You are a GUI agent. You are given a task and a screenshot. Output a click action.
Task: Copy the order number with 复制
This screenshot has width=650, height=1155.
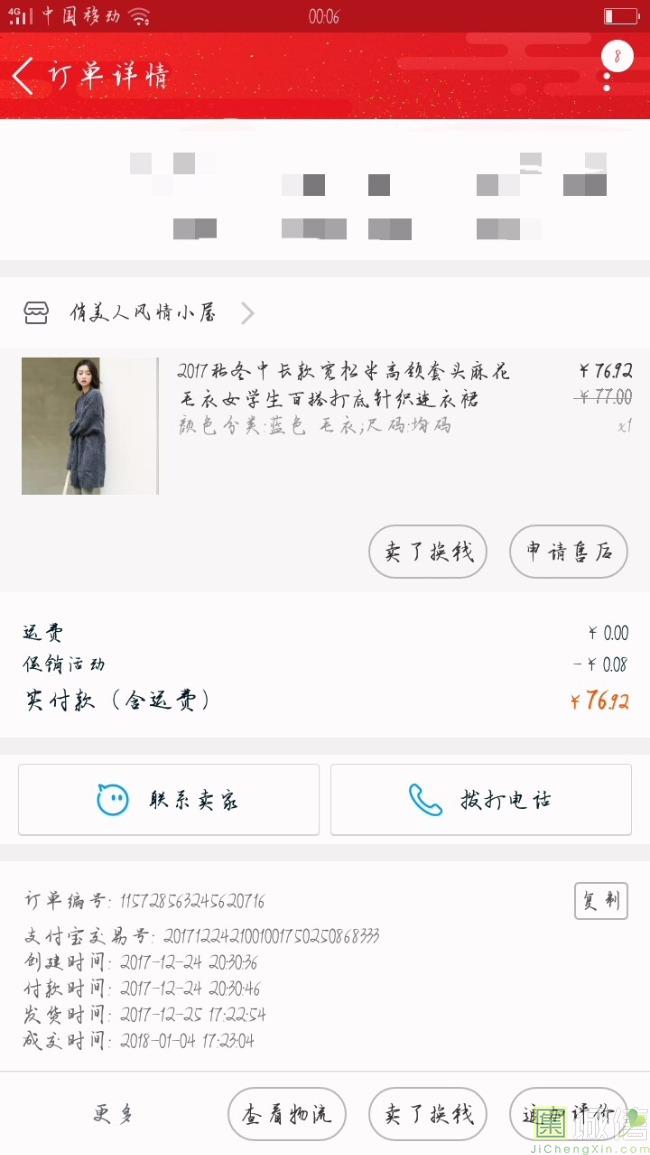(x=601, y=901)
